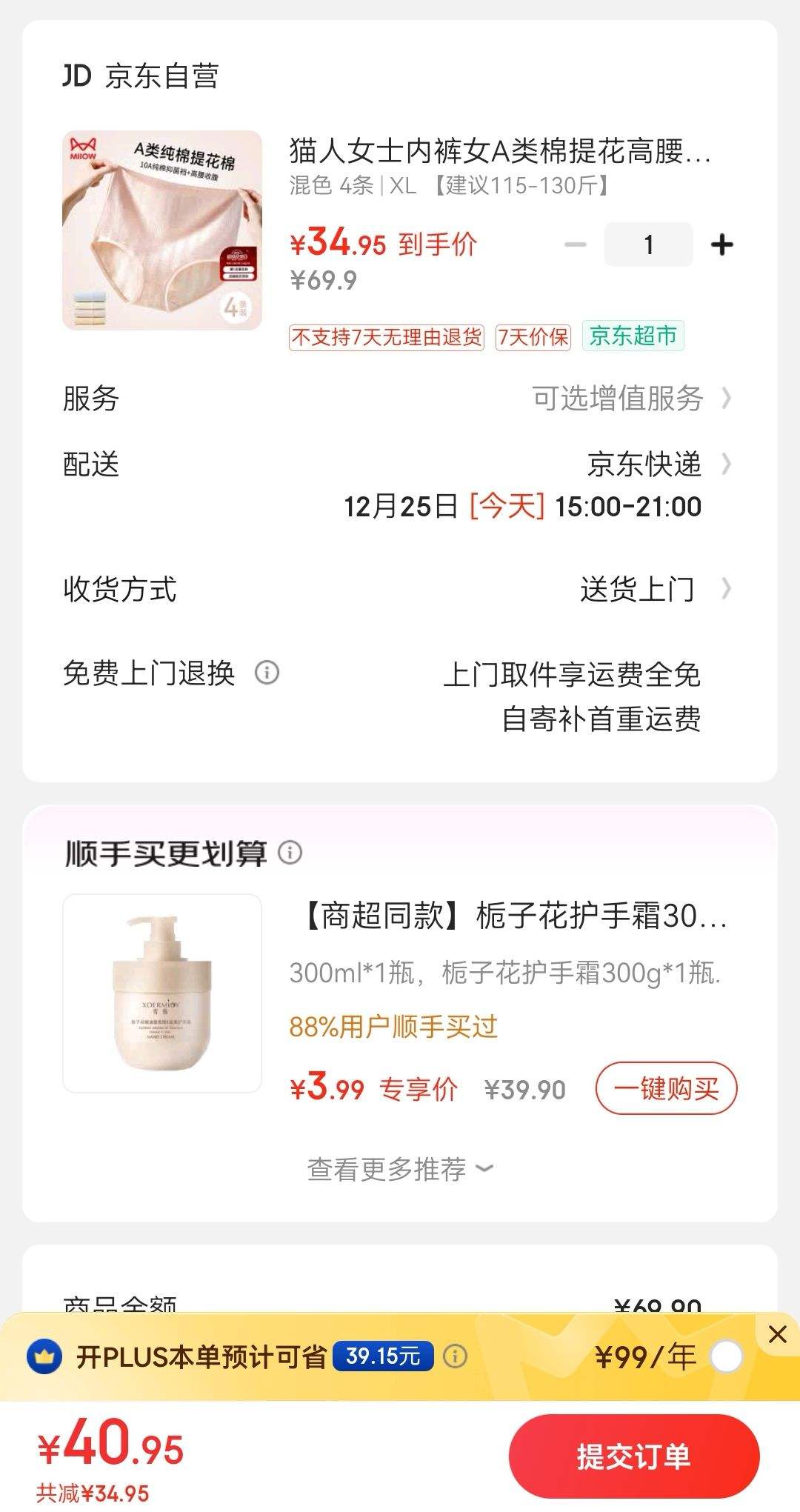Screen dimensions: 800x1512
Task: Tap 一键购买 for the hand cream
Action: pyautogui.click(x=666, y=1088)
